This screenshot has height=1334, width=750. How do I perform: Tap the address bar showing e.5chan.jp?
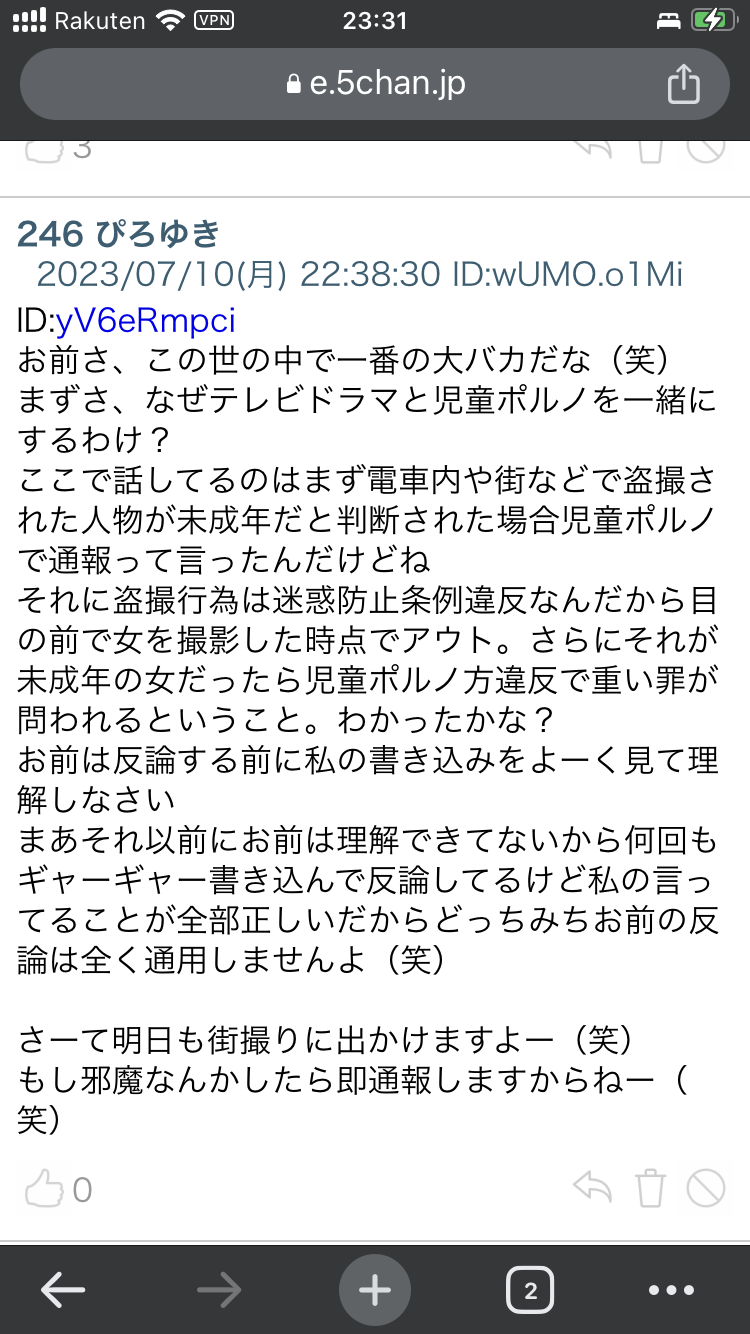click(375, 84)
